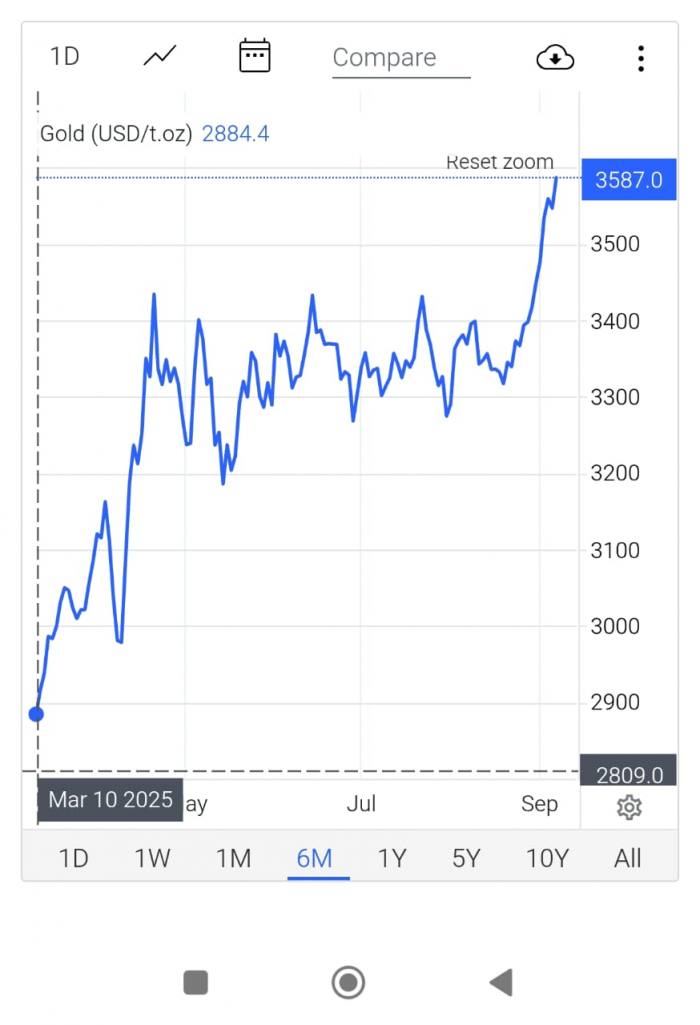Screen dimensions: 700x1025
Task: Download the chart data
Action: [x=555, y=58]
